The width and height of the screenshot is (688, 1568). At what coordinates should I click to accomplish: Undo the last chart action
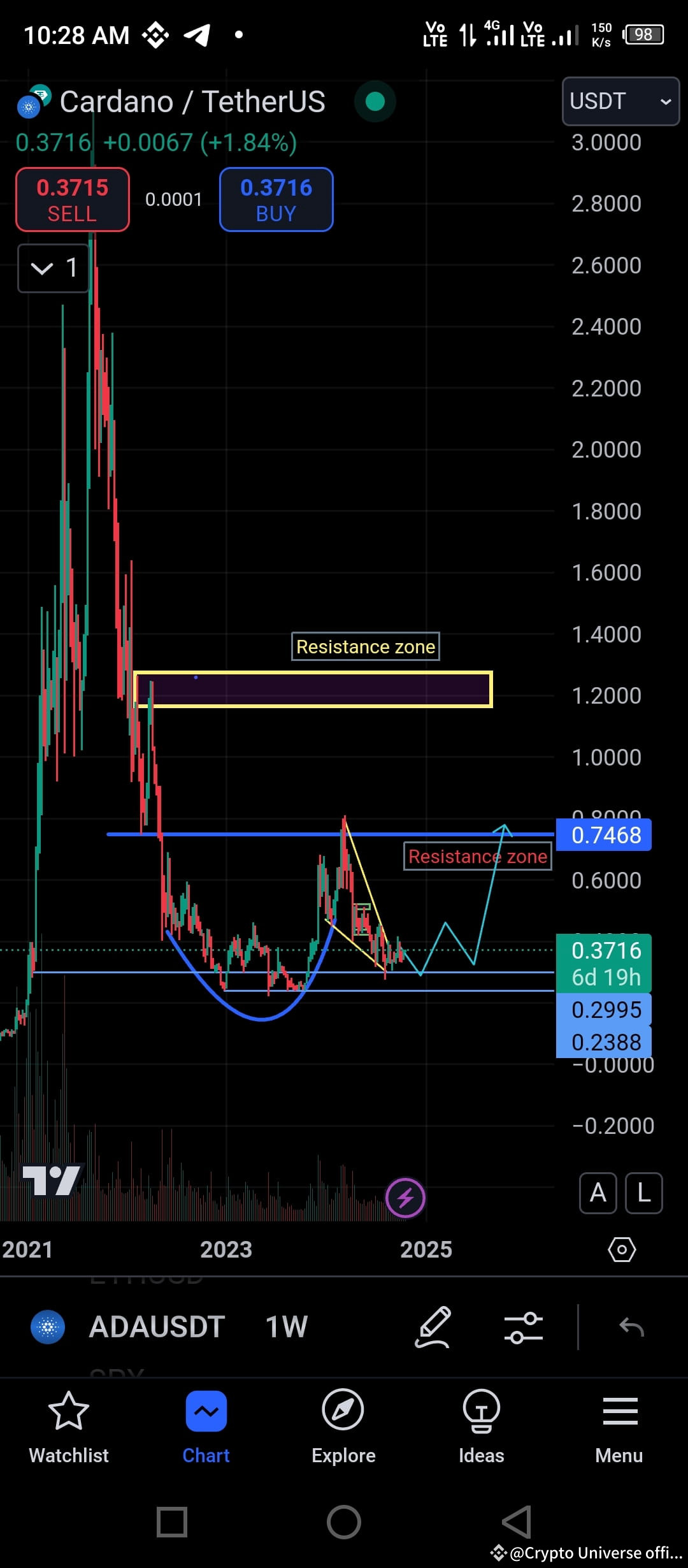tap(631, 1327)
